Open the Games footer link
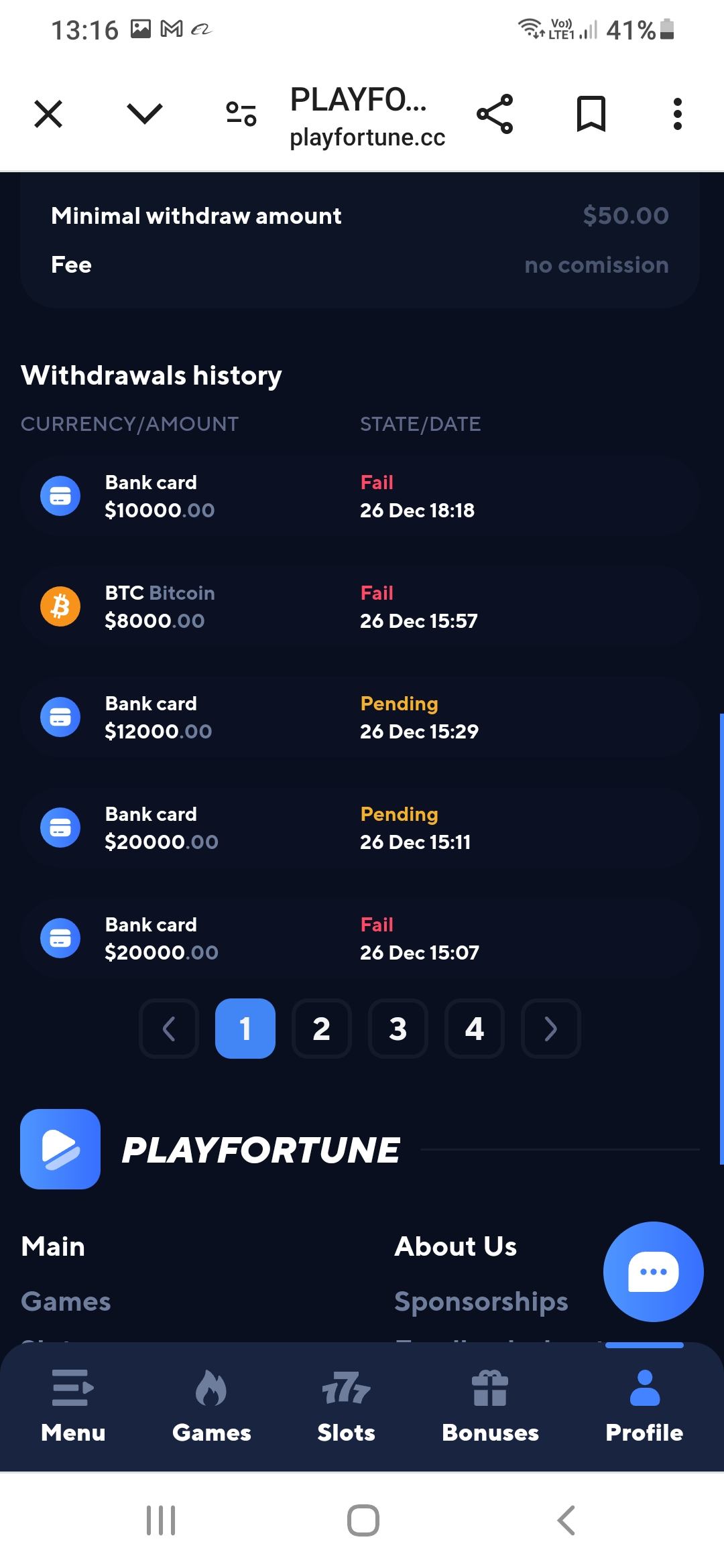Viewport: 724px width, 1568px height. pyautogui.click(x=66, y=1301)
